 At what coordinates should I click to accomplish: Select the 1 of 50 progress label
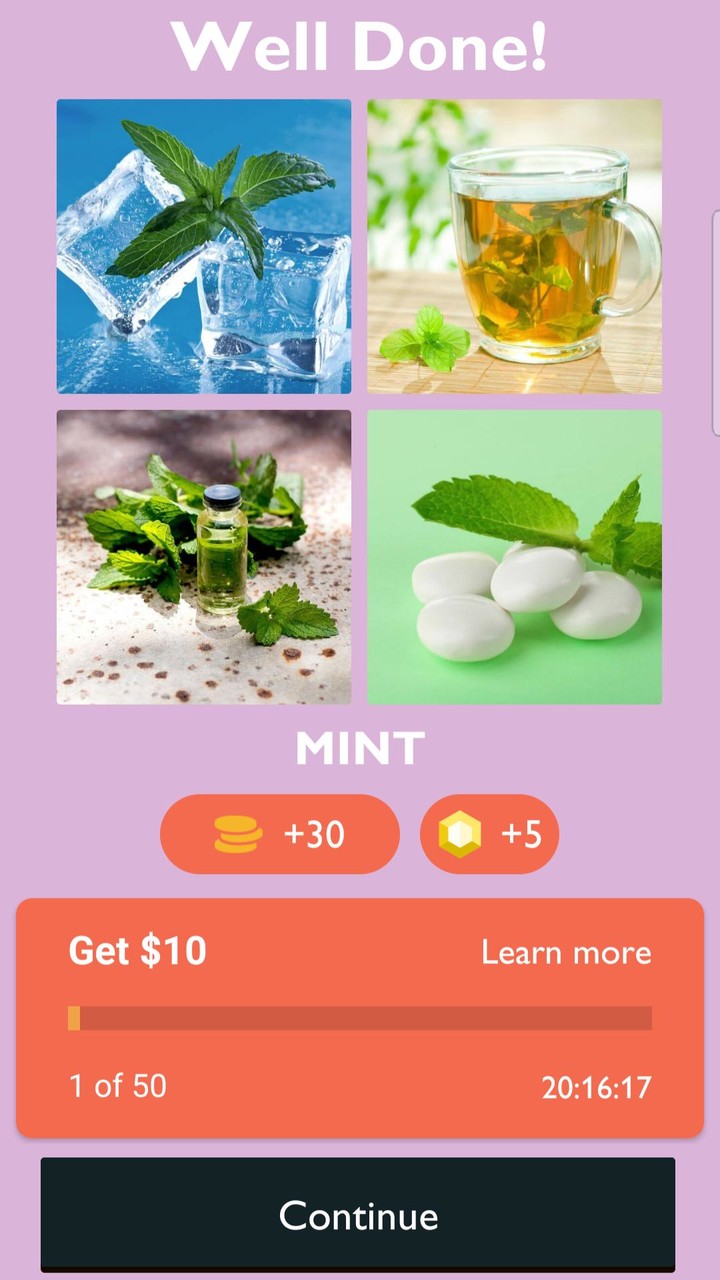(117, 1086)
